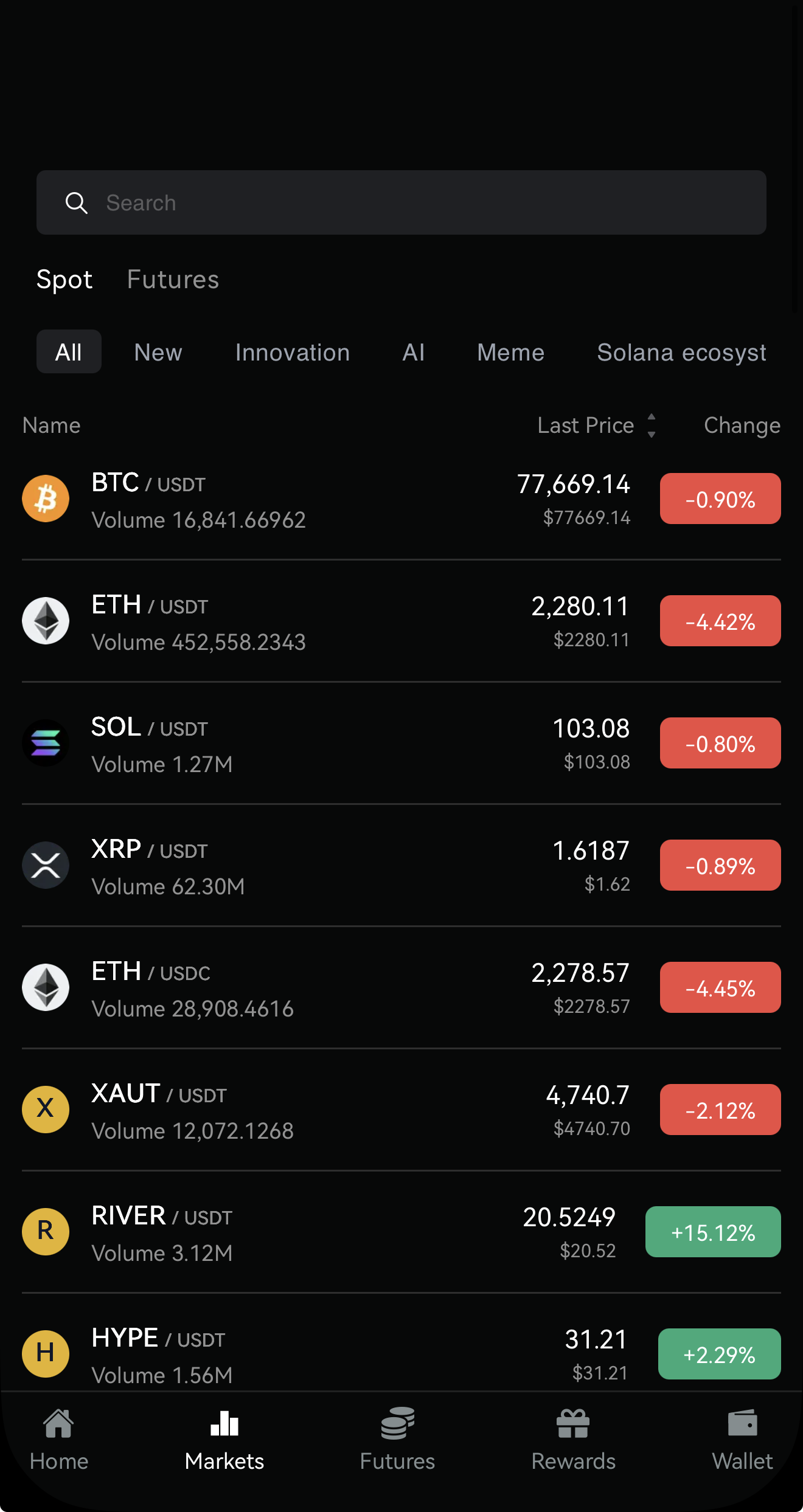Select the Markets bar-chart icon

pos(224,1424)
